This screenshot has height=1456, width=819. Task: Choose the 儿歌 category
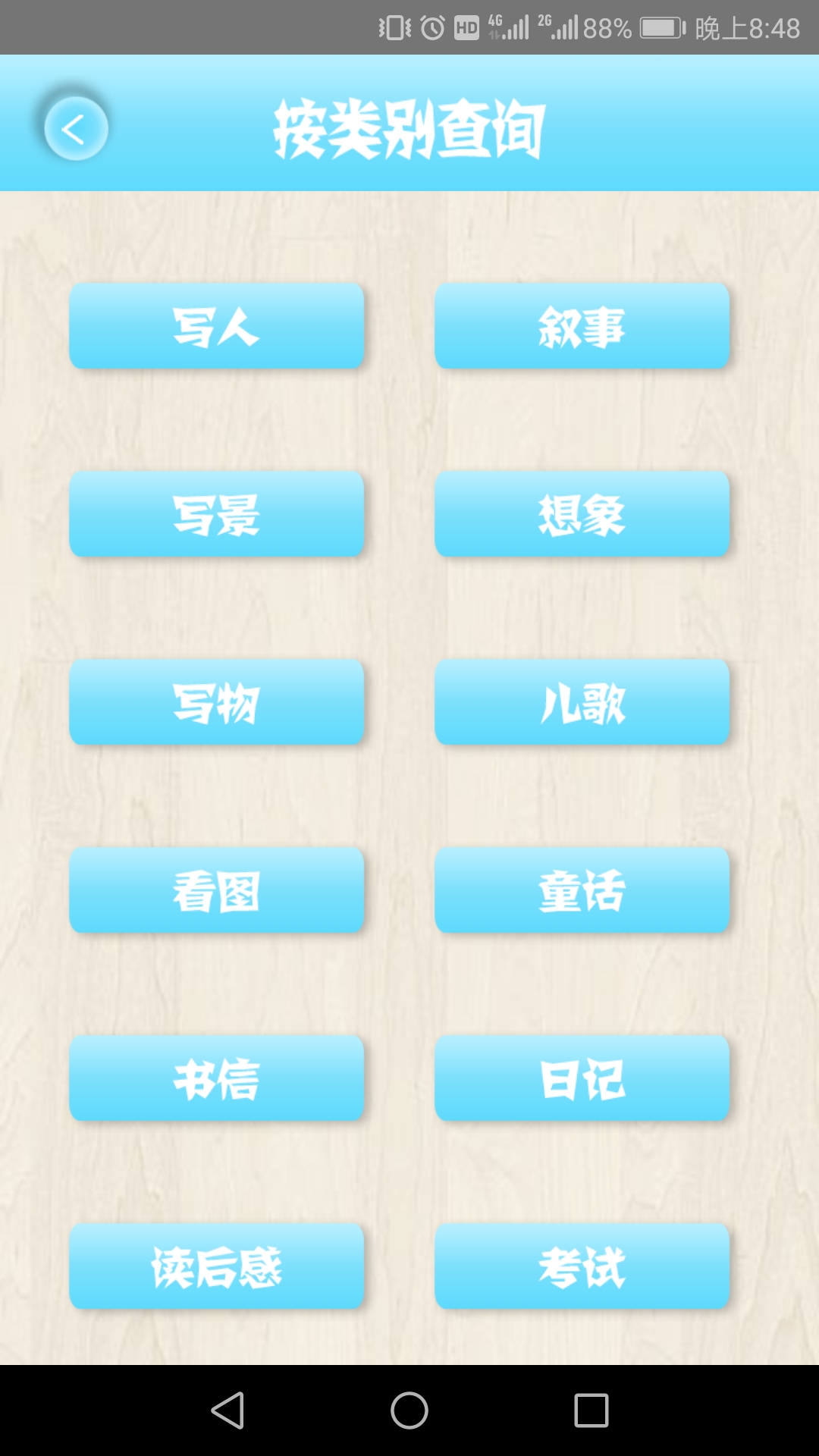coord(582,702)
